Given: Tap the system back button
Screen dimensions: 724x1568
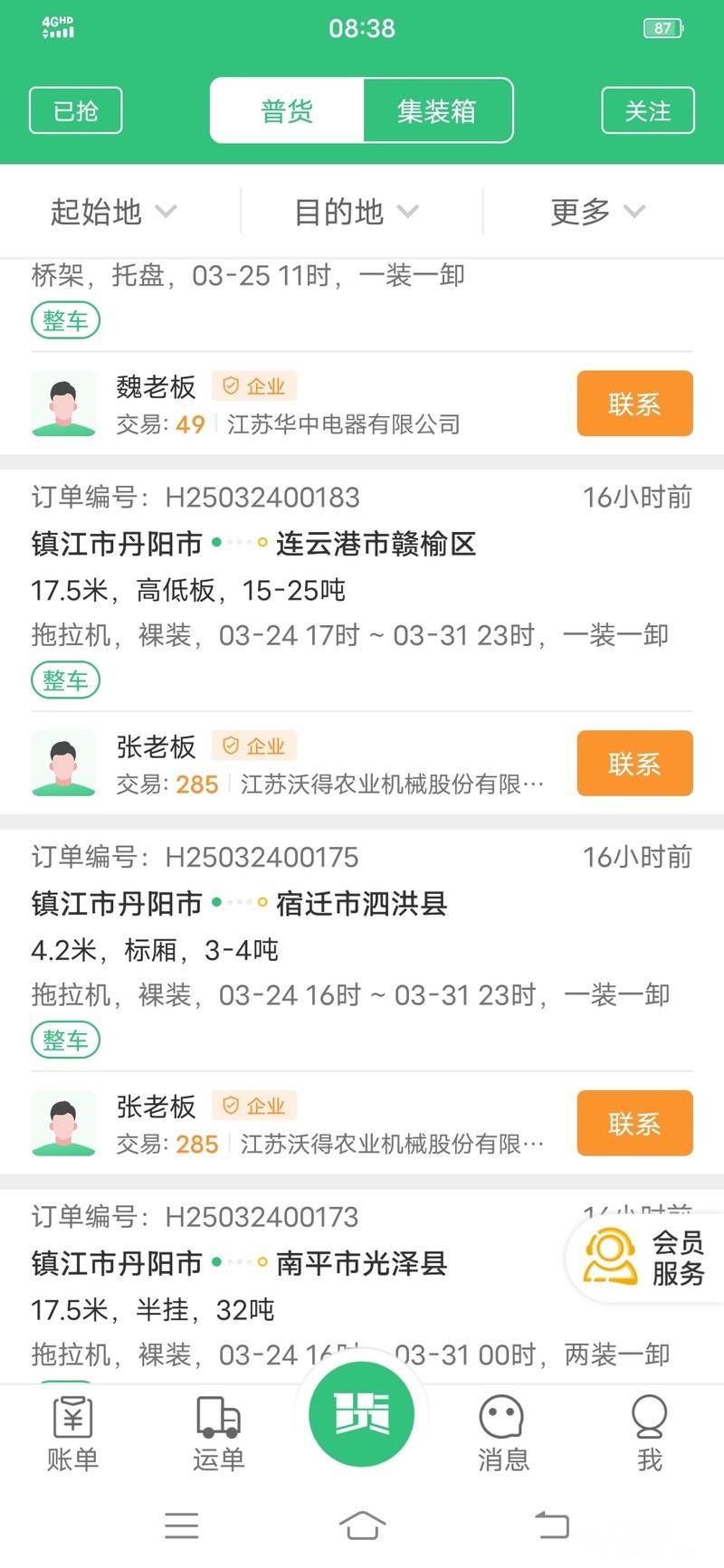Looking at the screenshot, I should [551, 1525].
